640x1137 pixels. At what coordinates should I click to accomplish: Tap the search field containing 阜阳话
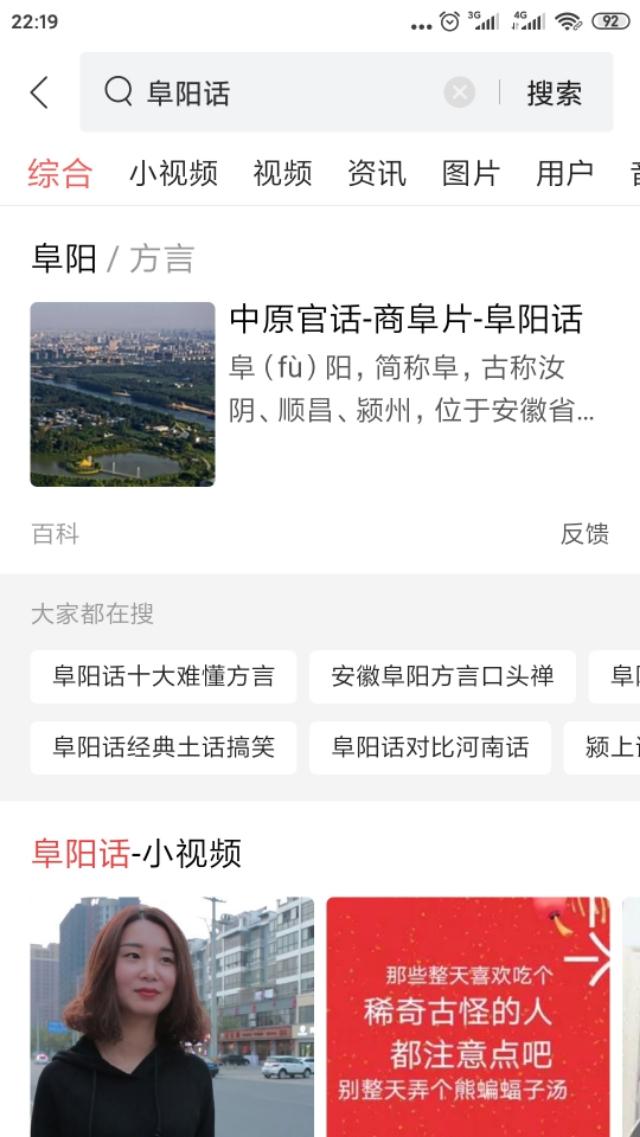pyautogui.click(x=280, y=93)
